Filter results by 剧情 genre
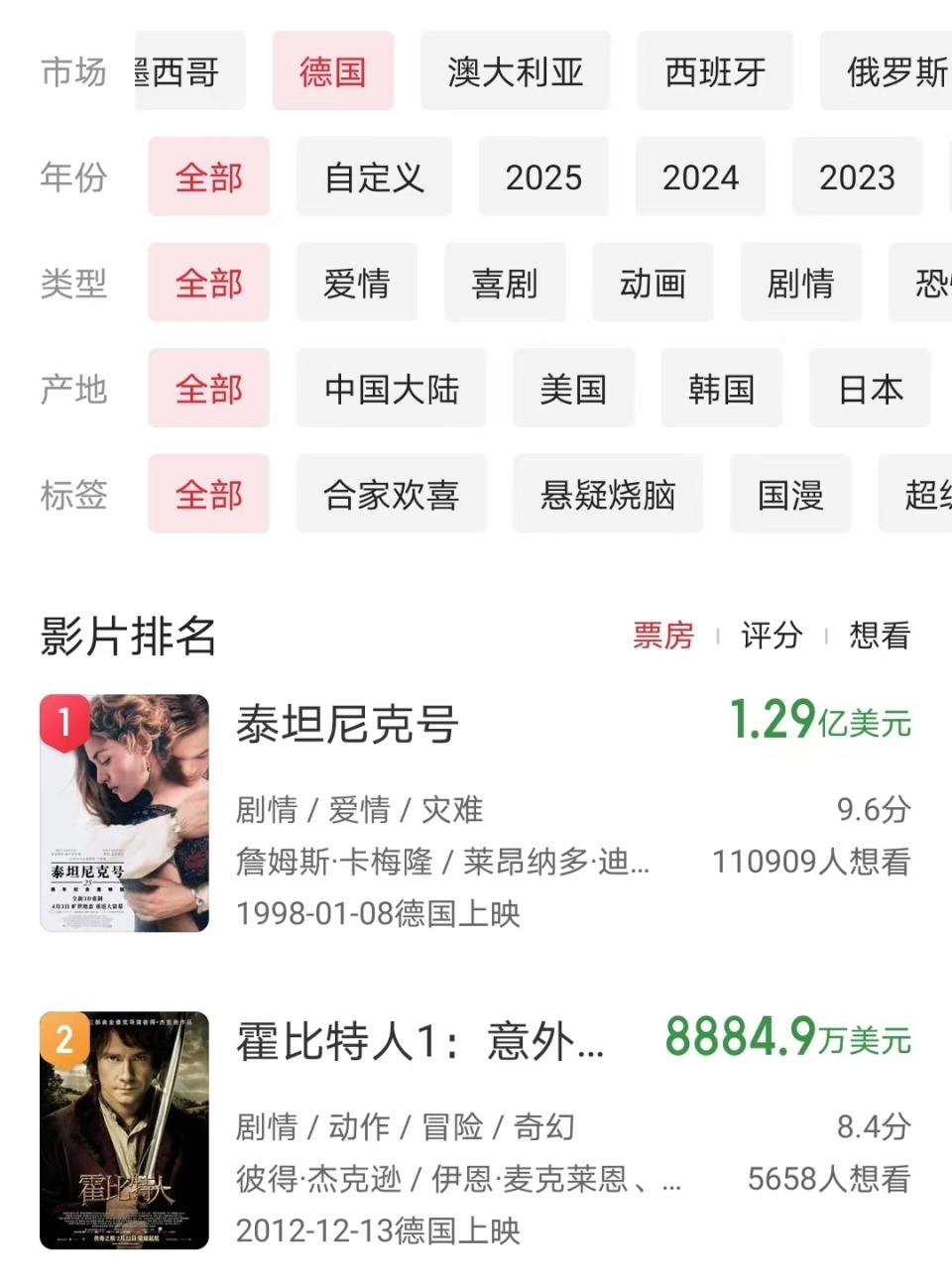The width and height of the screenshot is (952, 1283). tap(801, 283)
